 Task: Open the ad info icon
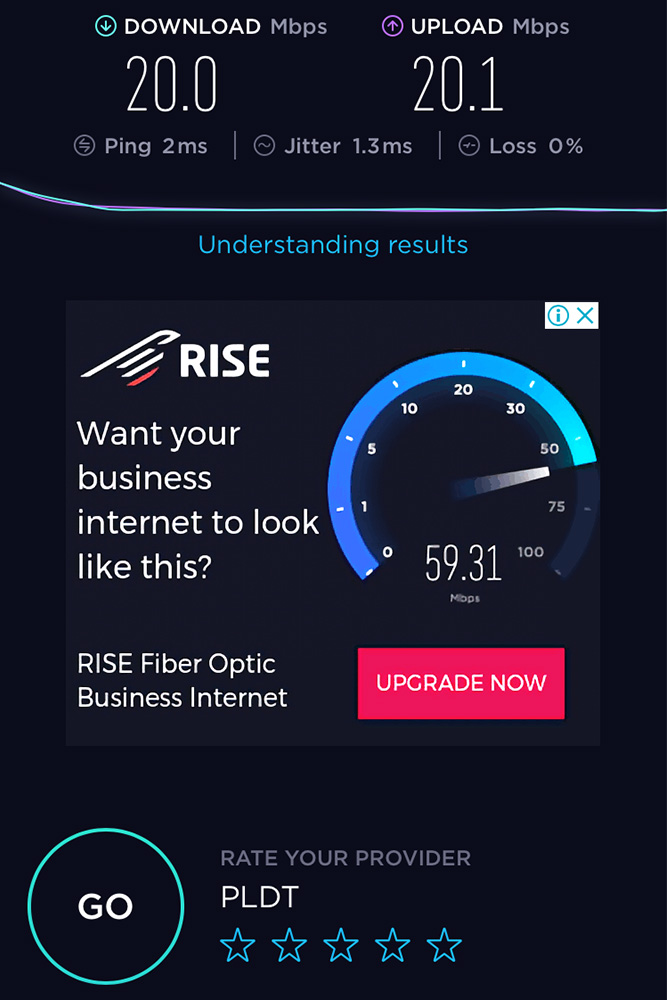point(558,316)
